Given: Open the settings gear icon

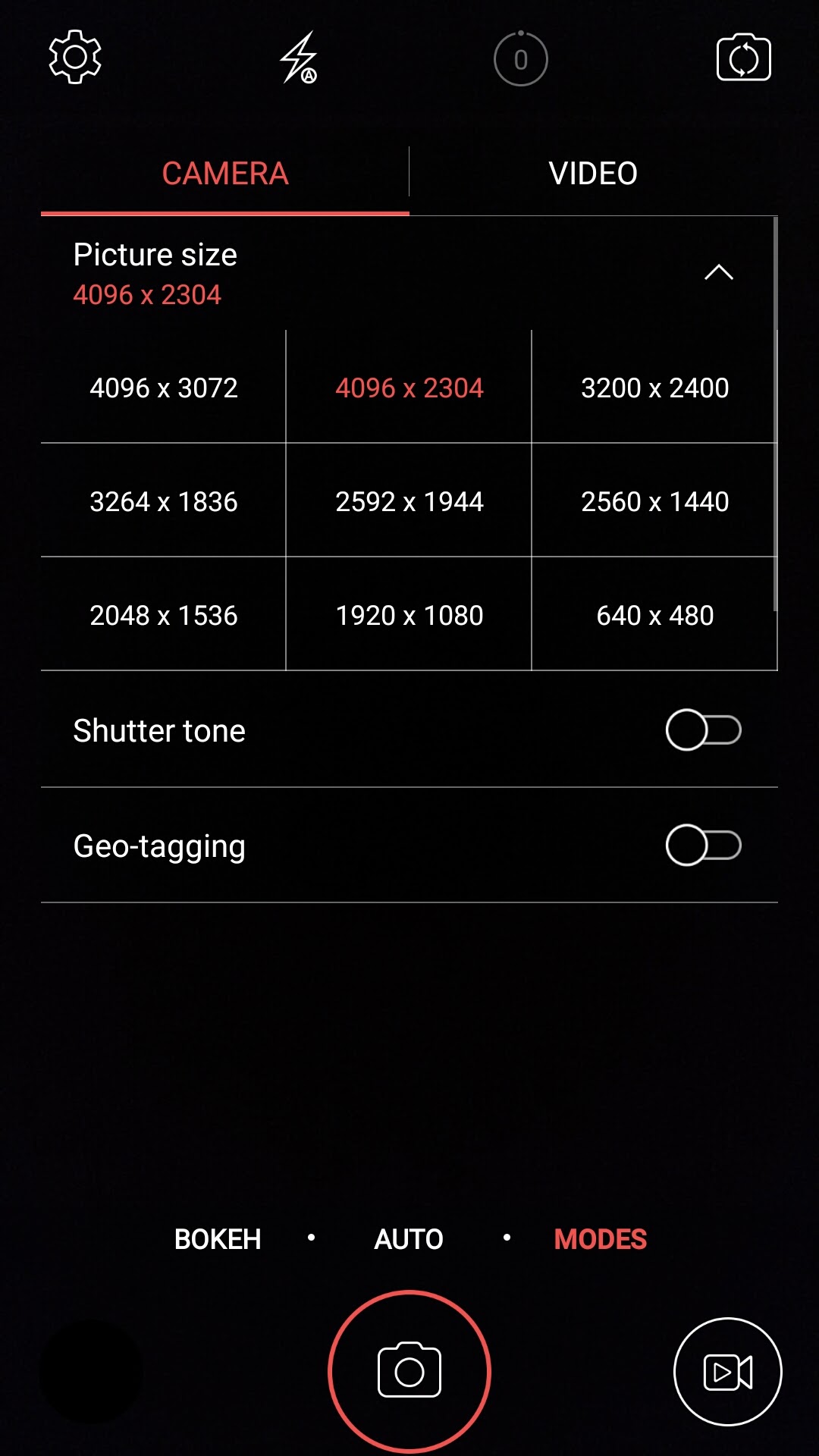Looking at the screenshot, I should 75,57.
